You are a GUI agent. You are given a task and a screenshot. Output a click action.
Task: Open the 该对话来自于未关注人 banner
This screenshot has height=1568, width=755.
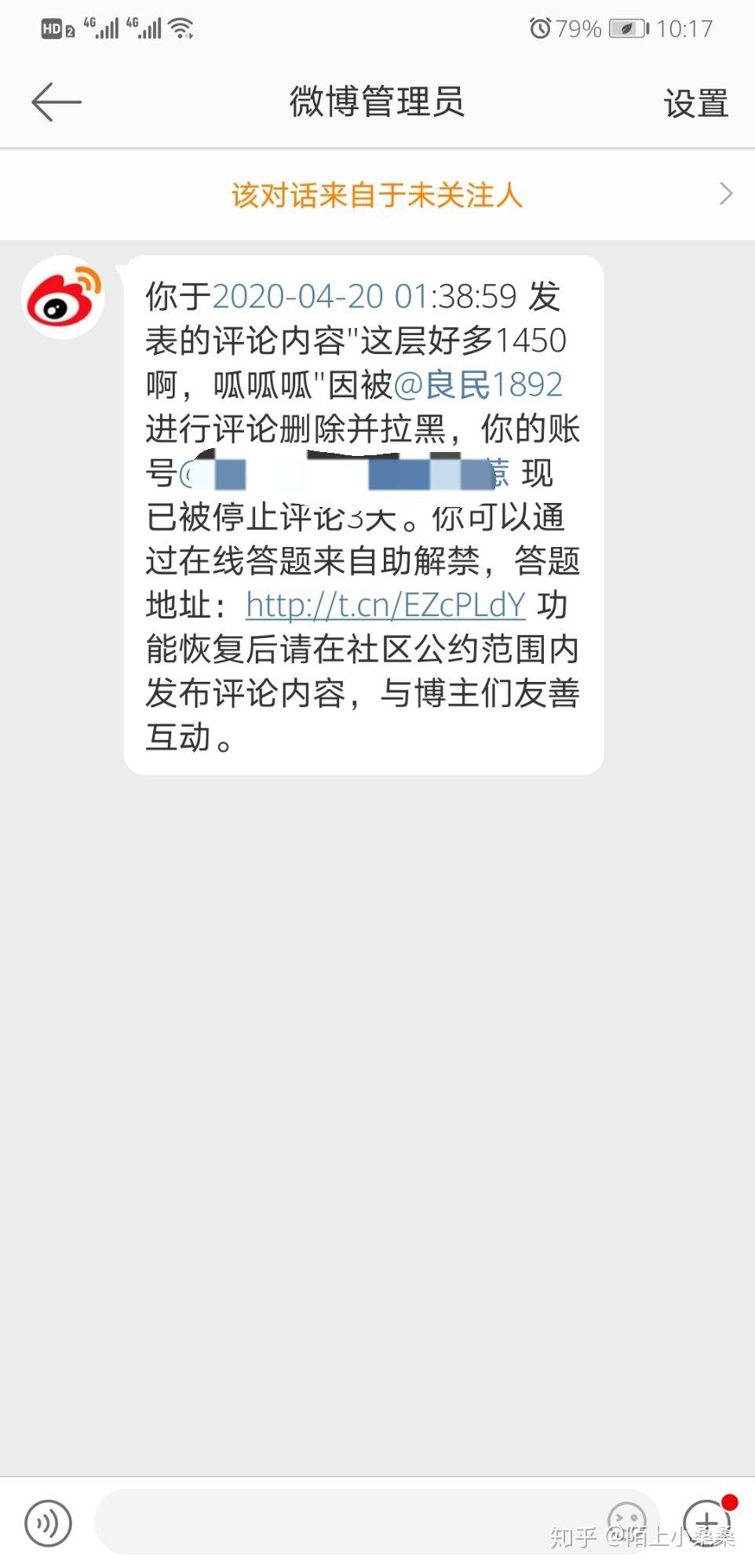[x=377, y=195]
